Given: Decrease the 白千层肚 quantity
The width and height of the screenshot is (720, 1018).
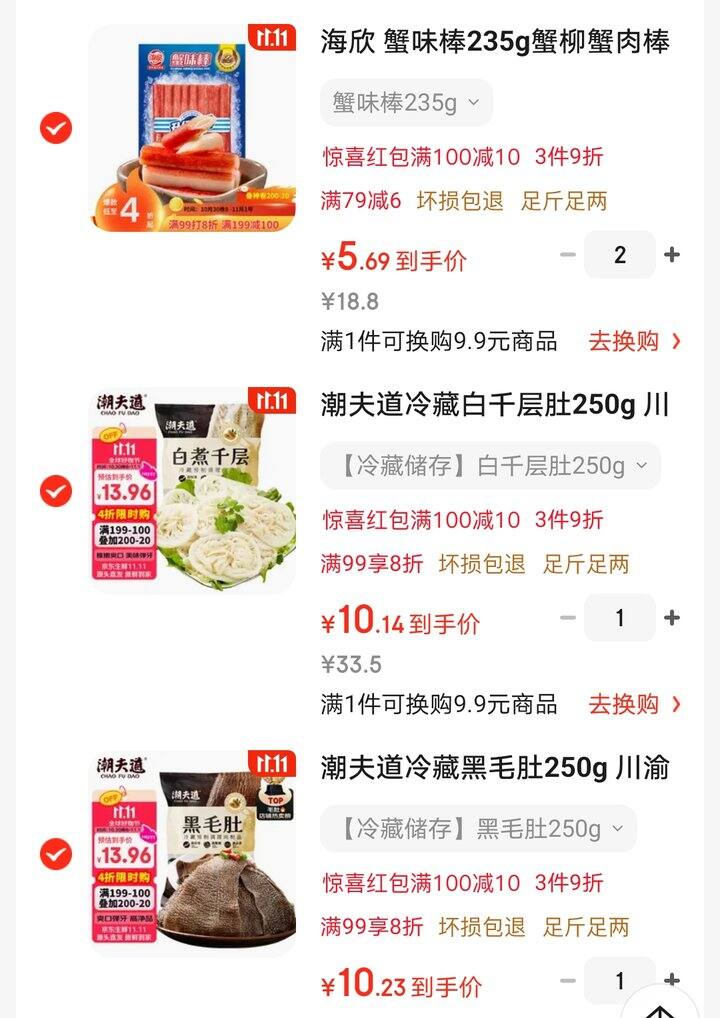Looking at the screenshot, I should point(568,618).
